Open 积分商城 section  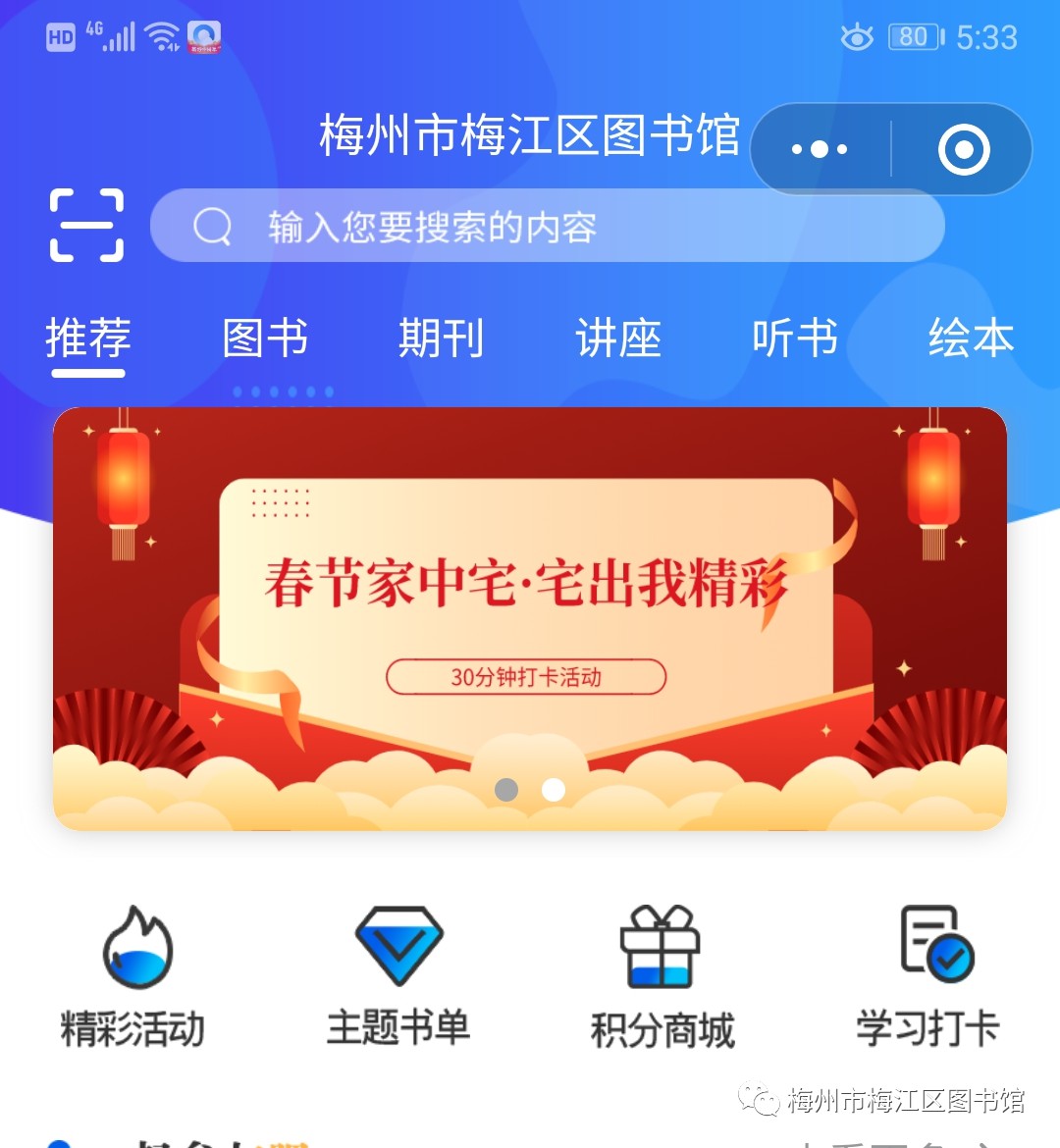click(x=662, y=977)
